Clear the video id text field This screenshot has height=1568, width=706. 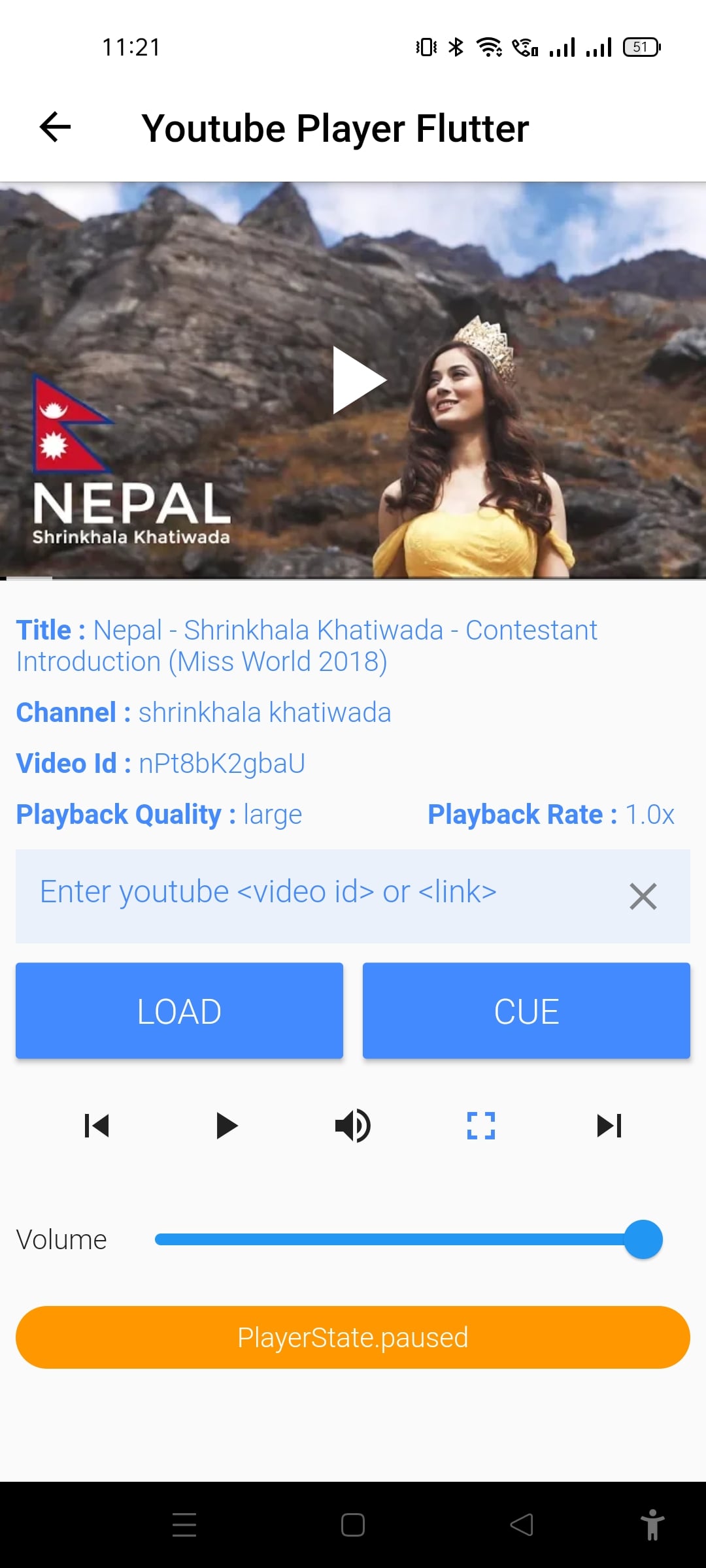643,896
